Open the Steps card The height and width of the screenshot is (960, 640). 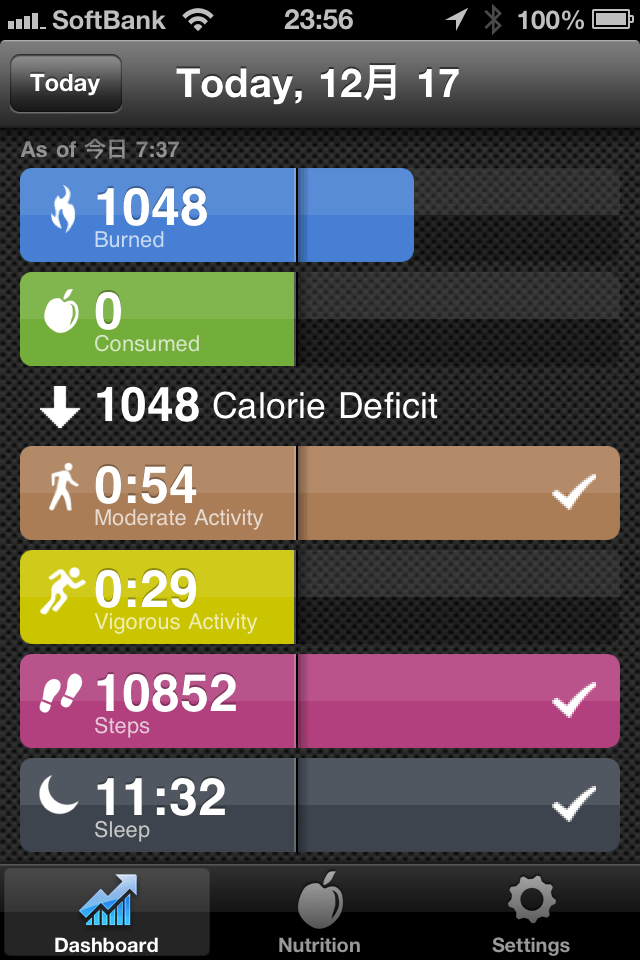(x=320, y=701)
